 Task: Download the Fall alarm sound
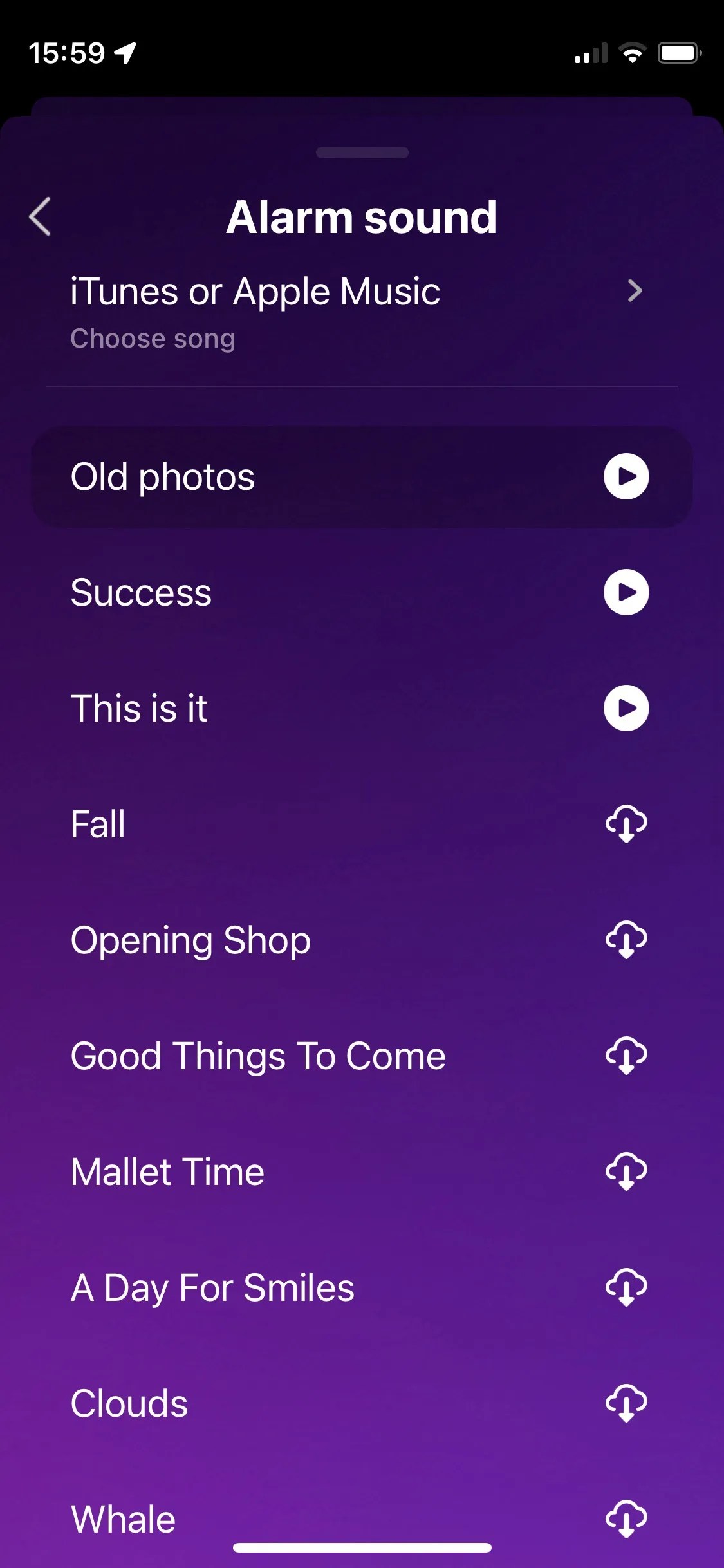pos(626,823)
